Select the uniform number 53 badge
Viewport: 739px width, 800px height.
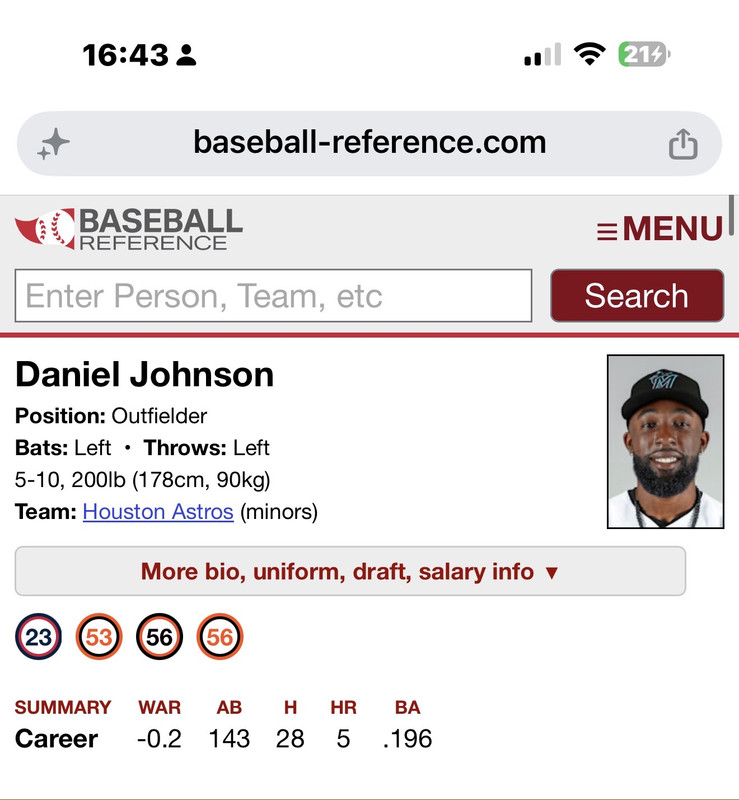tap(99, 637)
